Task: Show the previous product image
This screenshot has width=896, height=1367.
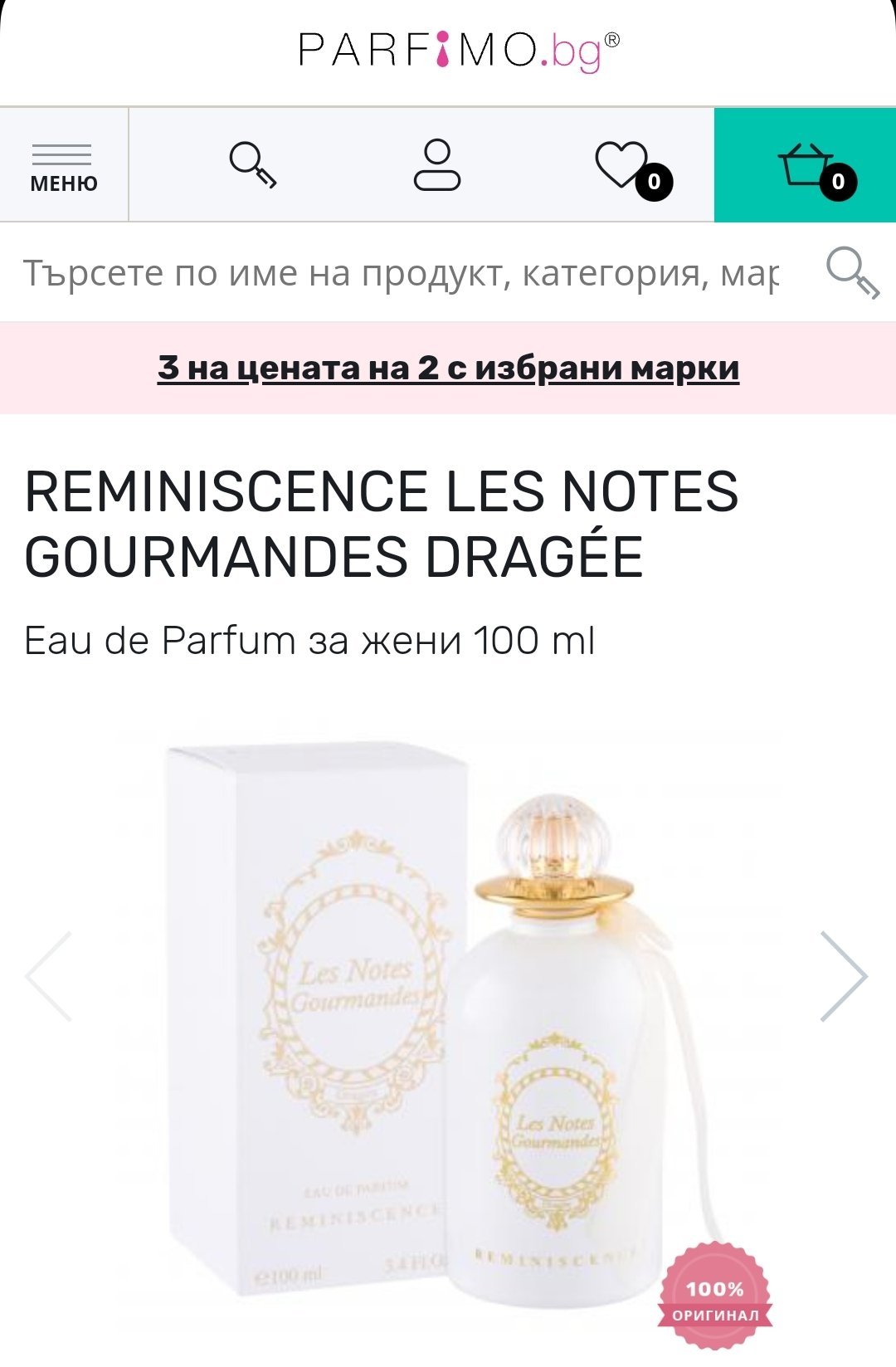Action: pos(50,976)
